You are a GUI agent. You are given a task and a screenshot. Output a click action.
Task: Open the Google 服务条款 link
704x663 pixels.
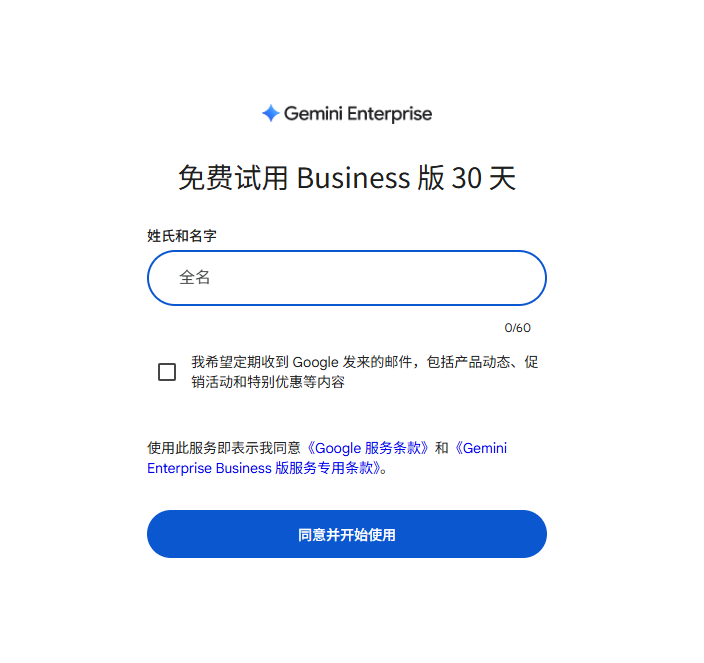pos(371,448)
